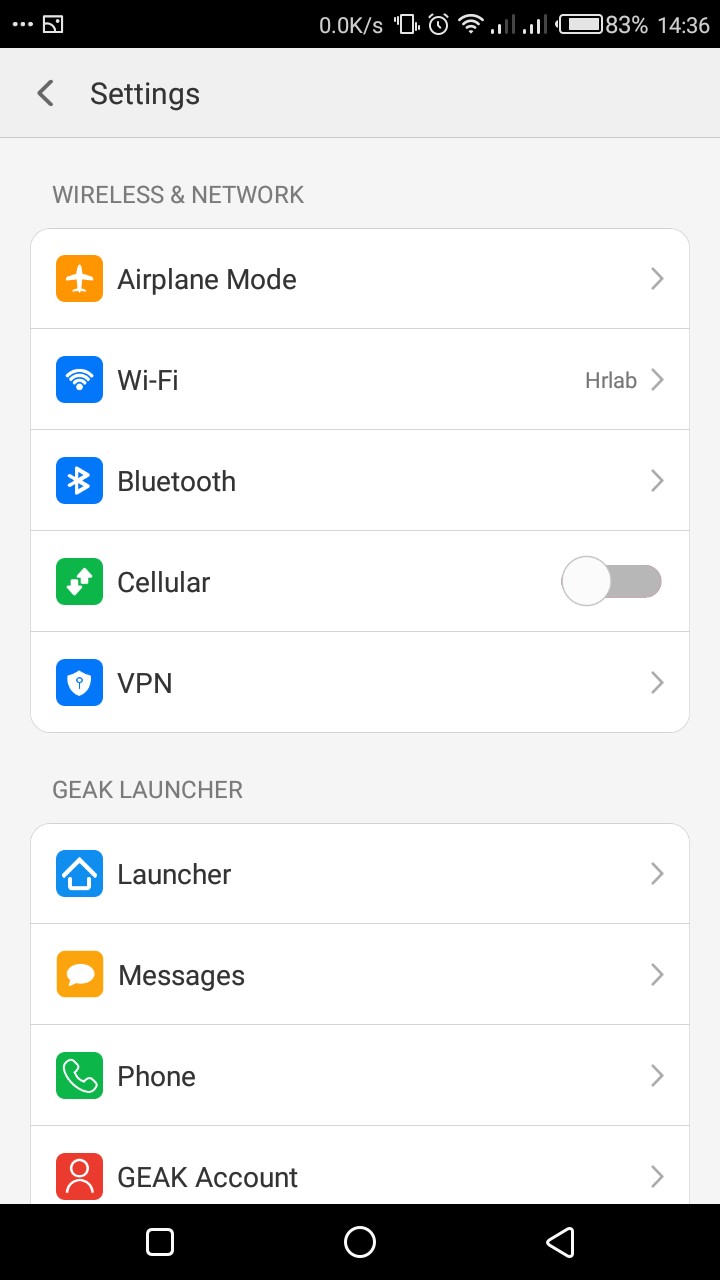This screenshot has width=720, height=1280.
Task: Open VPN settings
Action: (x=360, y=683)
